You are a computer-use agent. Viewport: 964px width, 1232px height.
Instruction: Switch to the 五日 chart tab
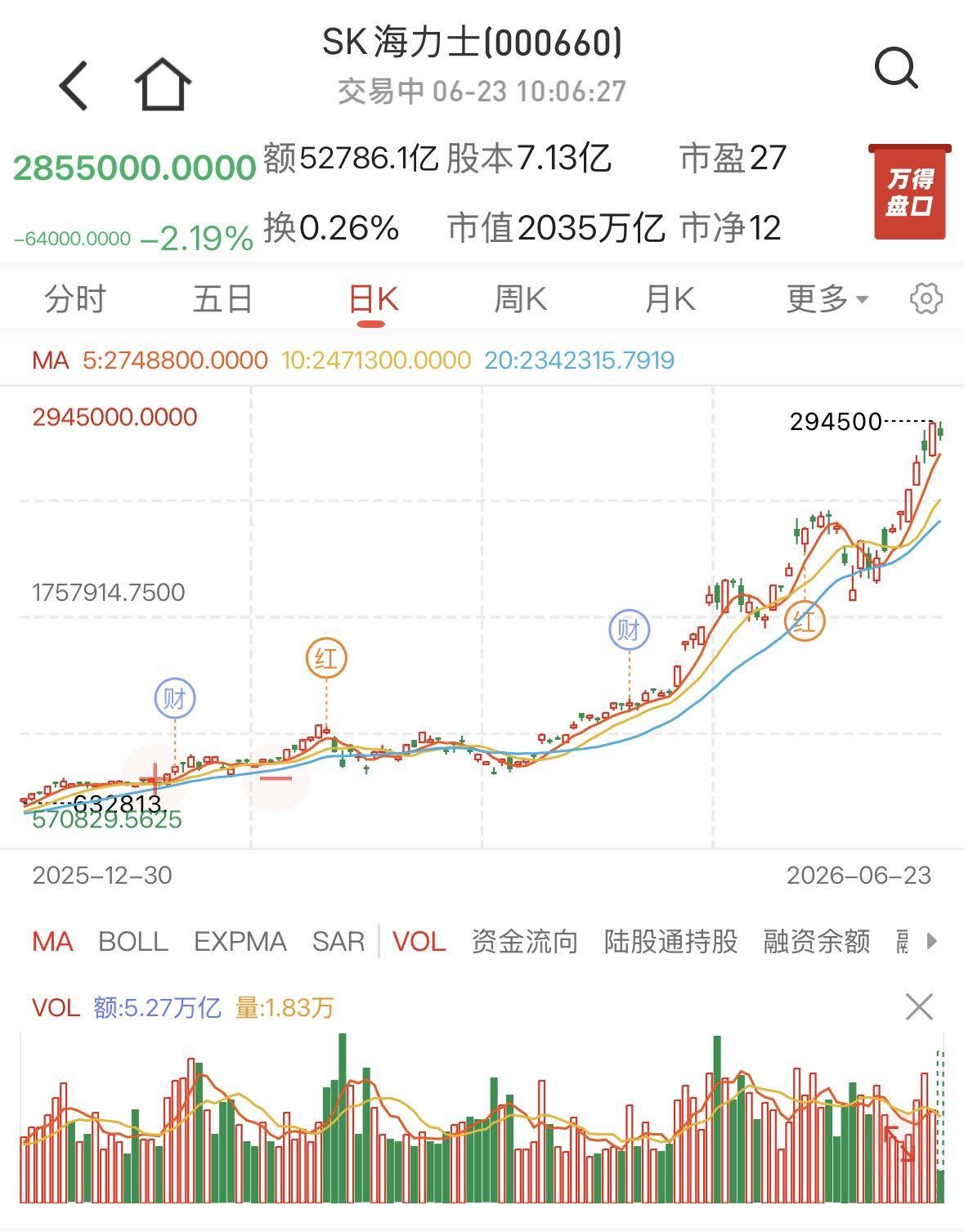click(x=222, y=299)
